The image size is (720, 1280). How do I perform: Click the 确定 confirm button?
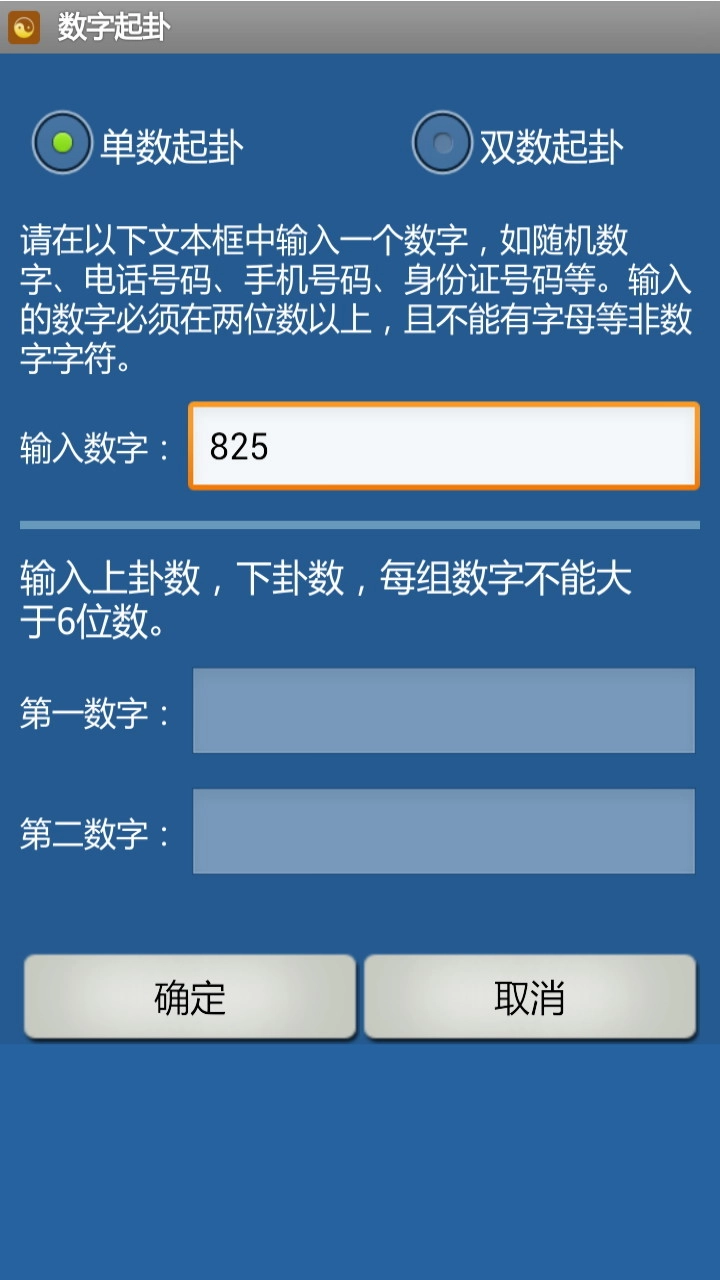click(190, 997)
